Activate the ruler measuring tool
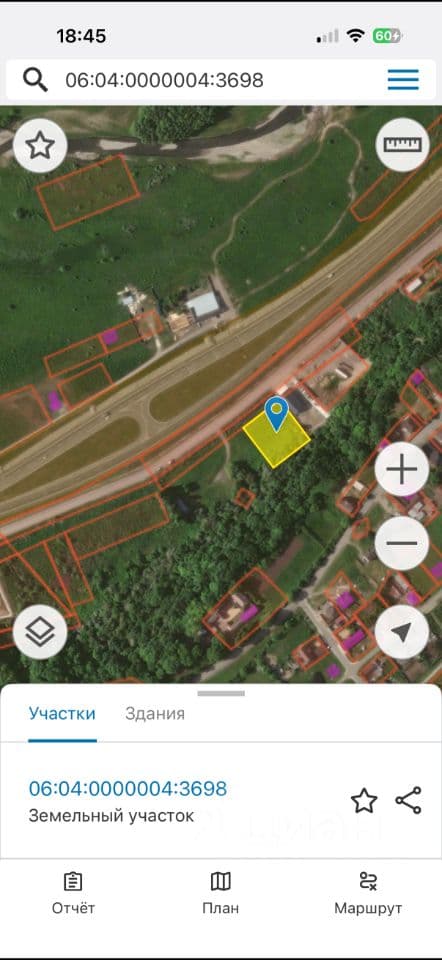The width and height of the screenshot is (442, 960). tap(403, 144)
